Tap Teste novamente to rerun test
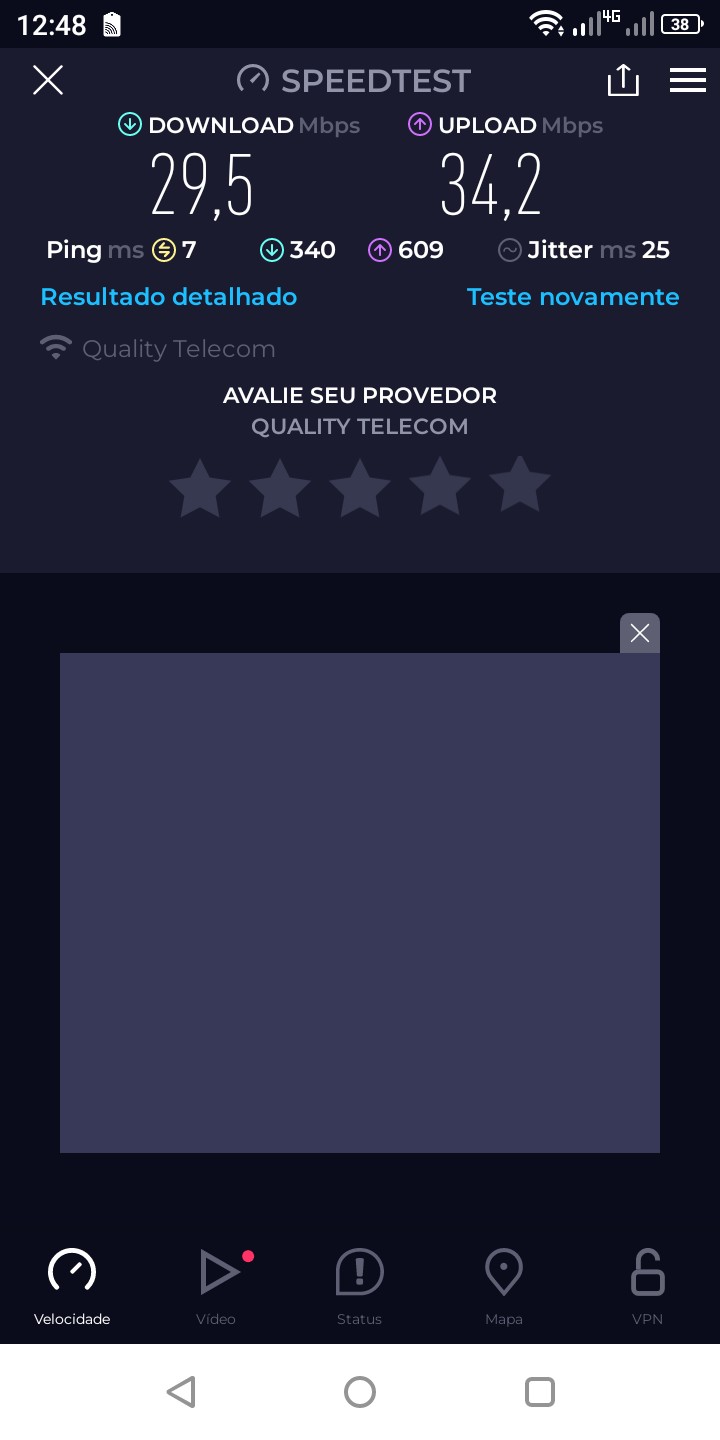Image resolution: width=720 pixels, height=1440 pixels. click(x=573, y=297)
